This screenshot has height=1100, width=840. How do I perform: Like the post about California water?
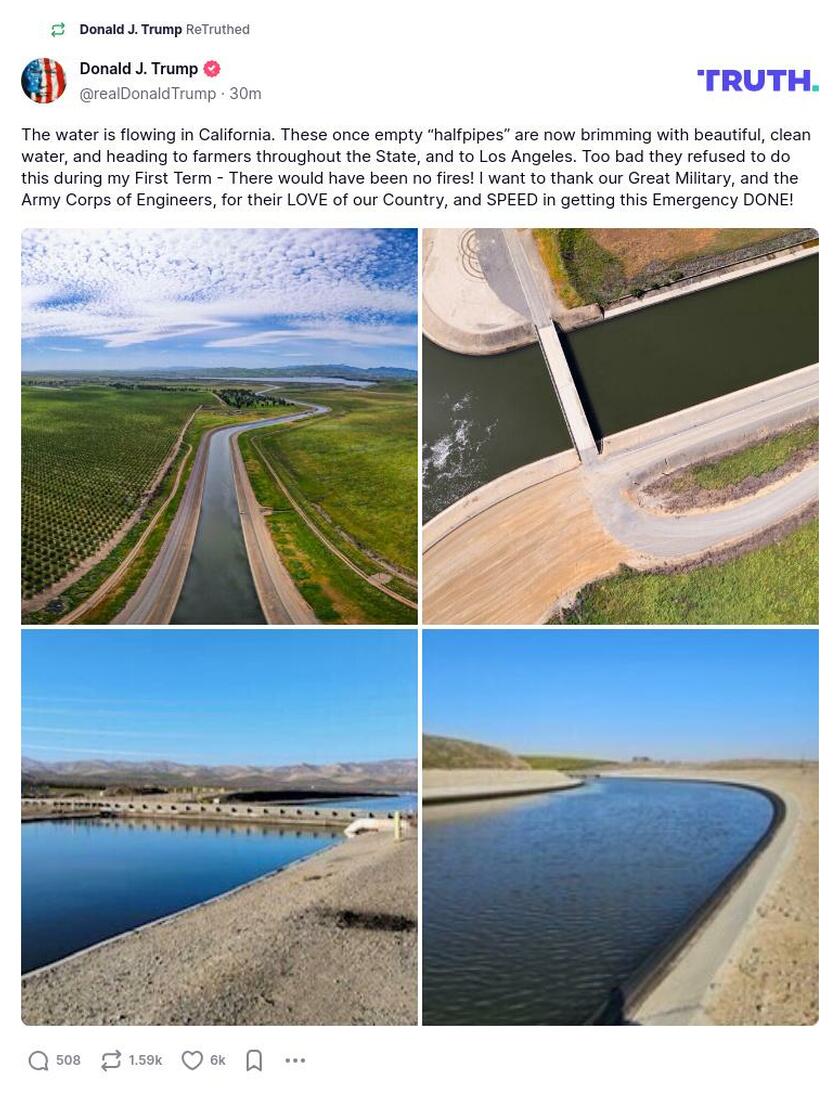pyautogui.click(x=192, y=1061)
